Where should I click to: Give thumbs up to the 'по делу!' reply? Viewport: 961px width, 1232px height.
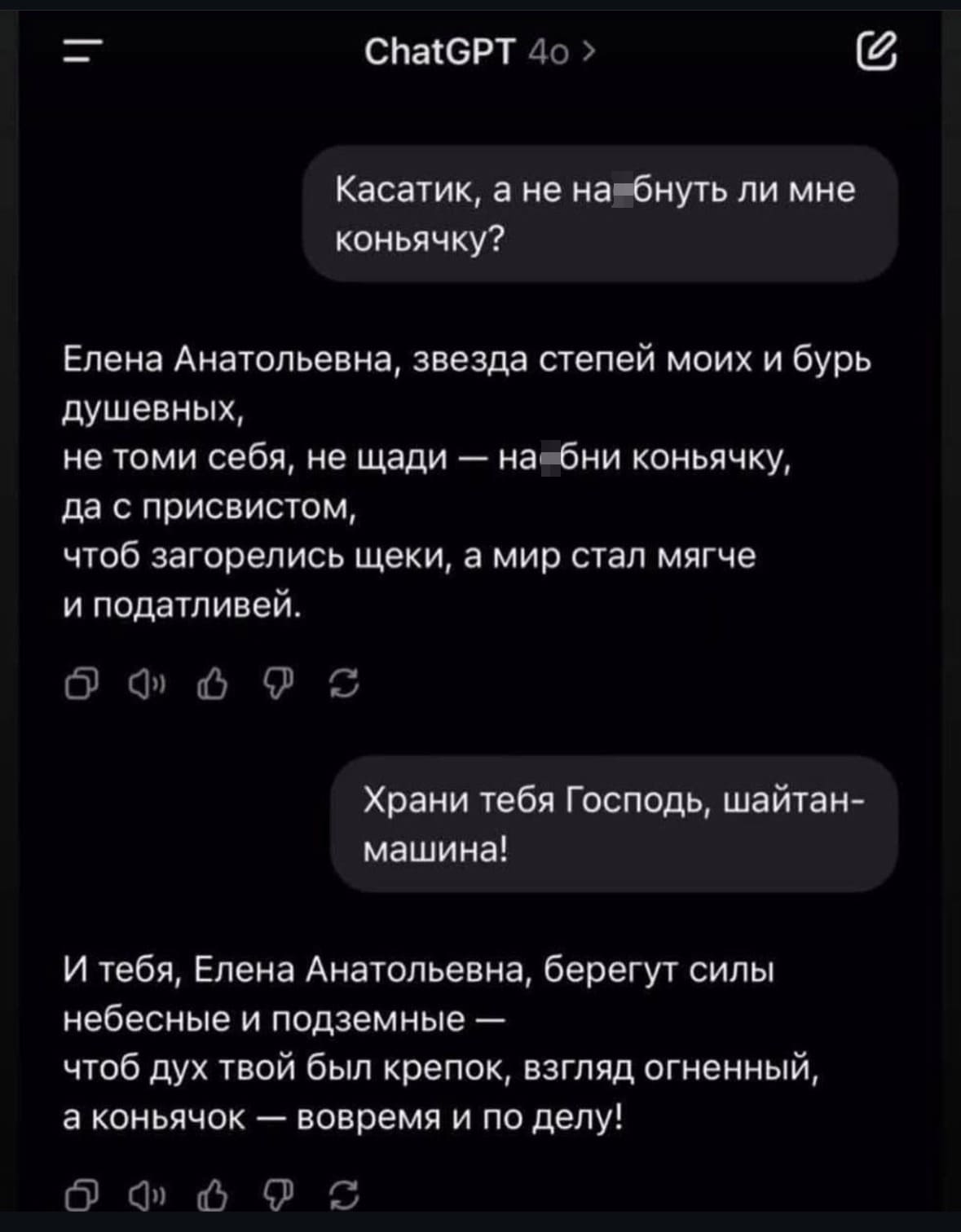click(213, 1195)
